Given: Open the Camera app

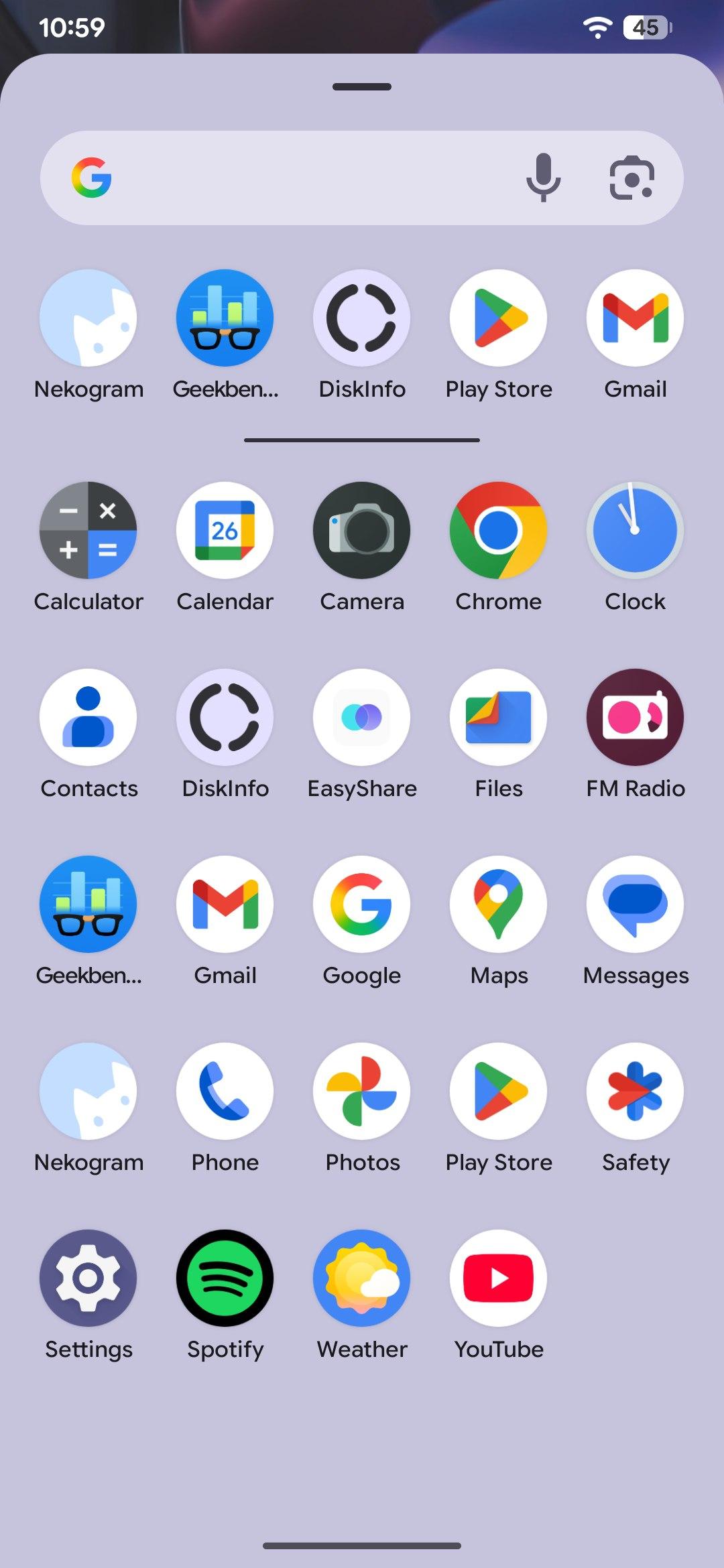Looking at the screenshot, I should tap(362, 530).
